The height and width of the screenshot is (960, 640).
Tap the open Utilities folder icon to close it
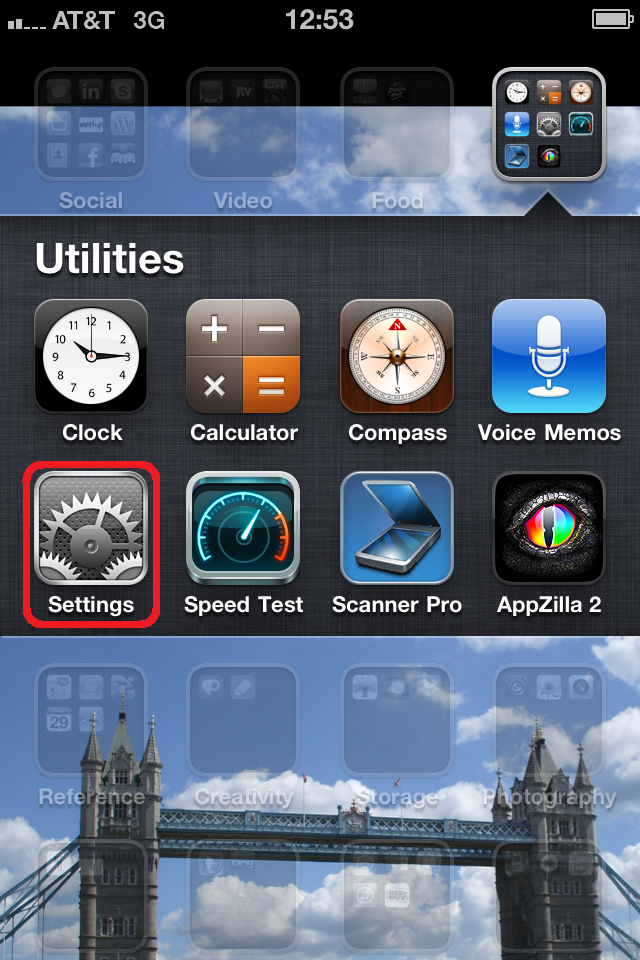(x=549, y=124)
